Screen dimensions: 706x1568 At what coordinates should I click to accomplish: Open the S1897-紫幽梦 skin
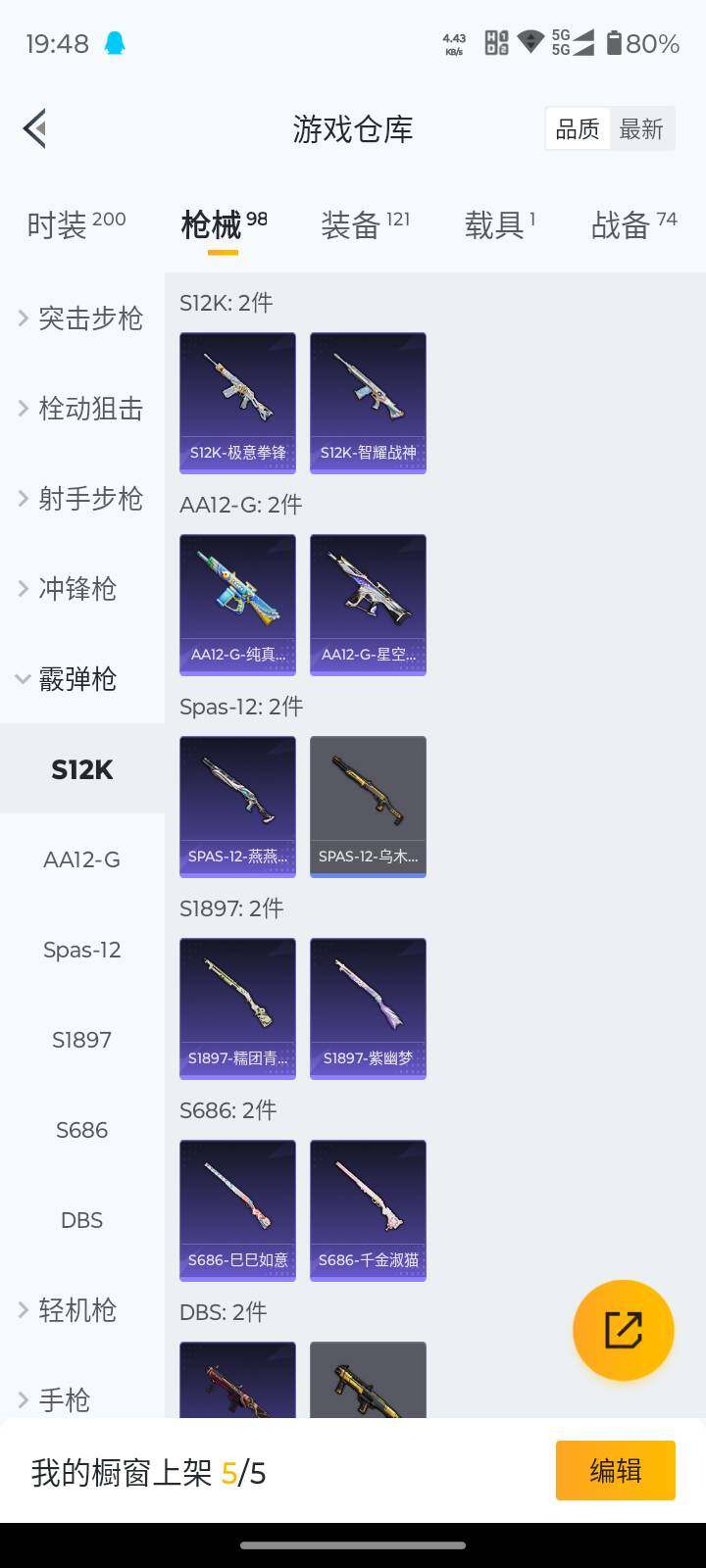(x=368, y=1007)
